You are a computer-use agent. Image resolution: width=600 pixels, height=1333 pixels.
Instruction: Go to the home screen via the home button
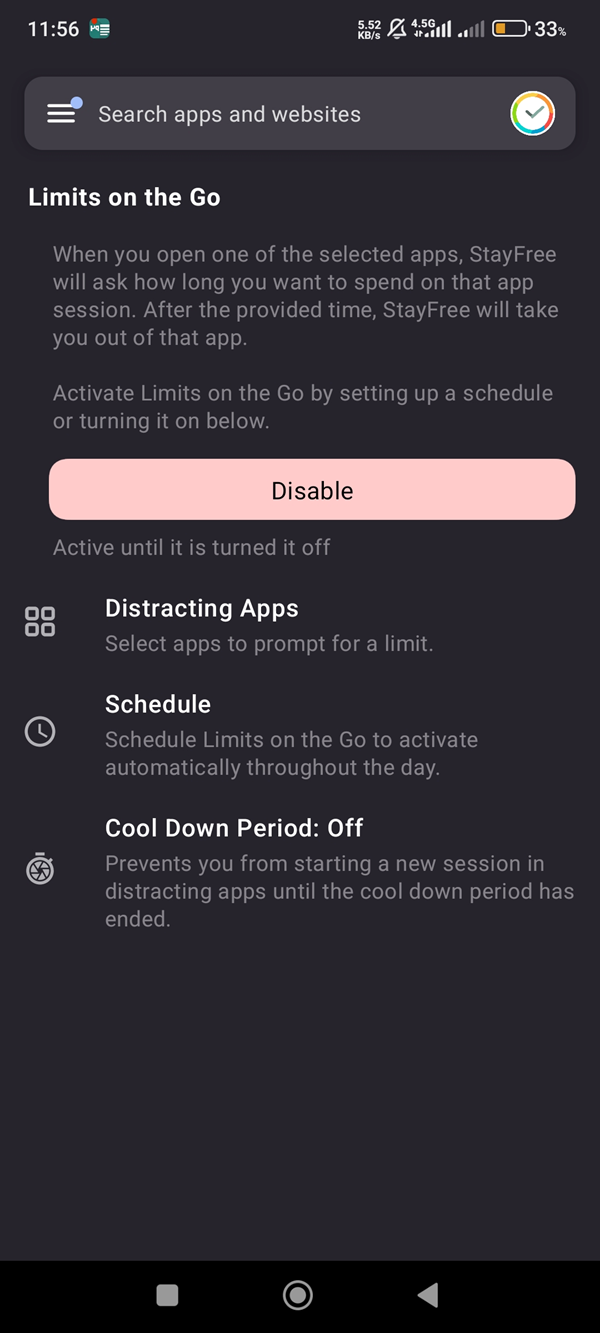[298, 1296]
